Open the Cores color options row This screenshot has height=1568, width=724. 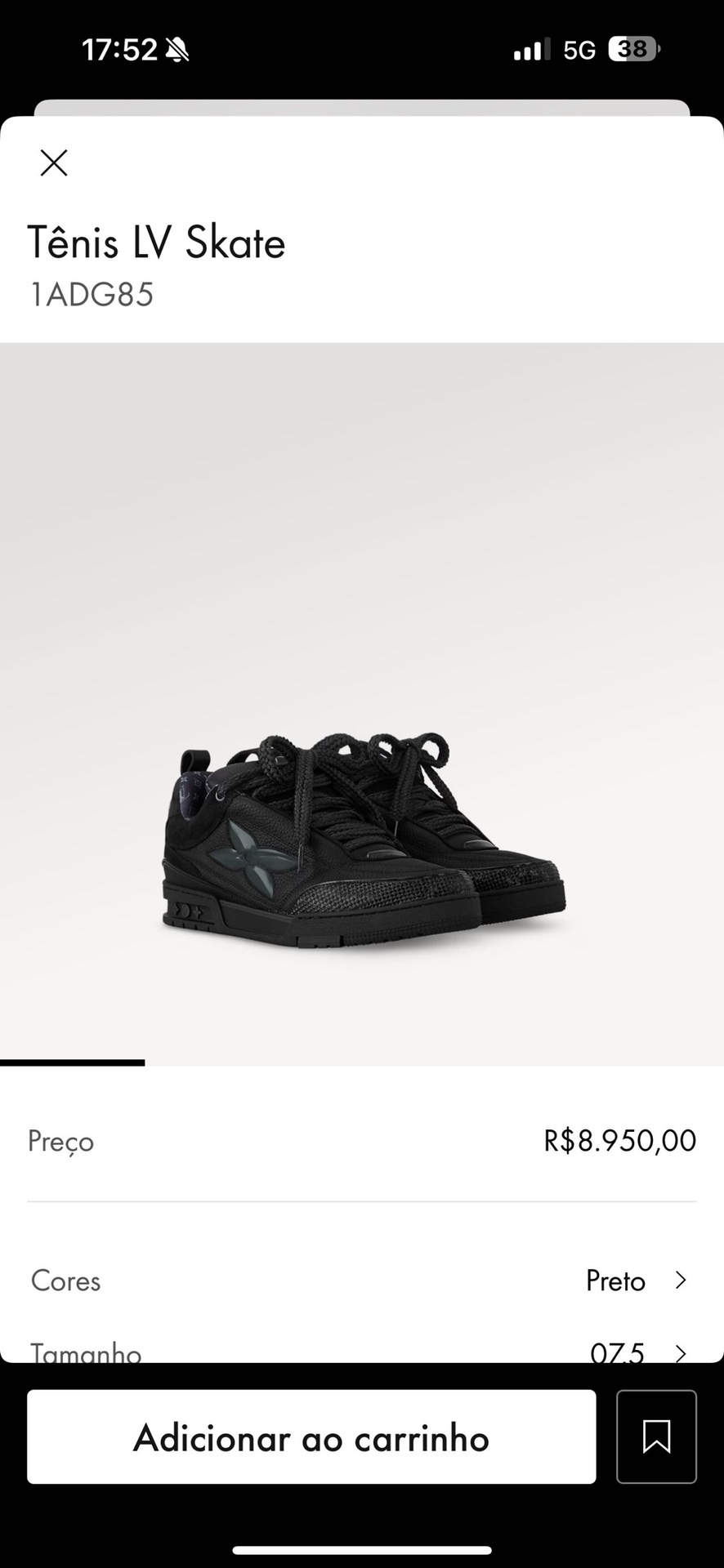pyautogui.click(x=361, y=1281)
